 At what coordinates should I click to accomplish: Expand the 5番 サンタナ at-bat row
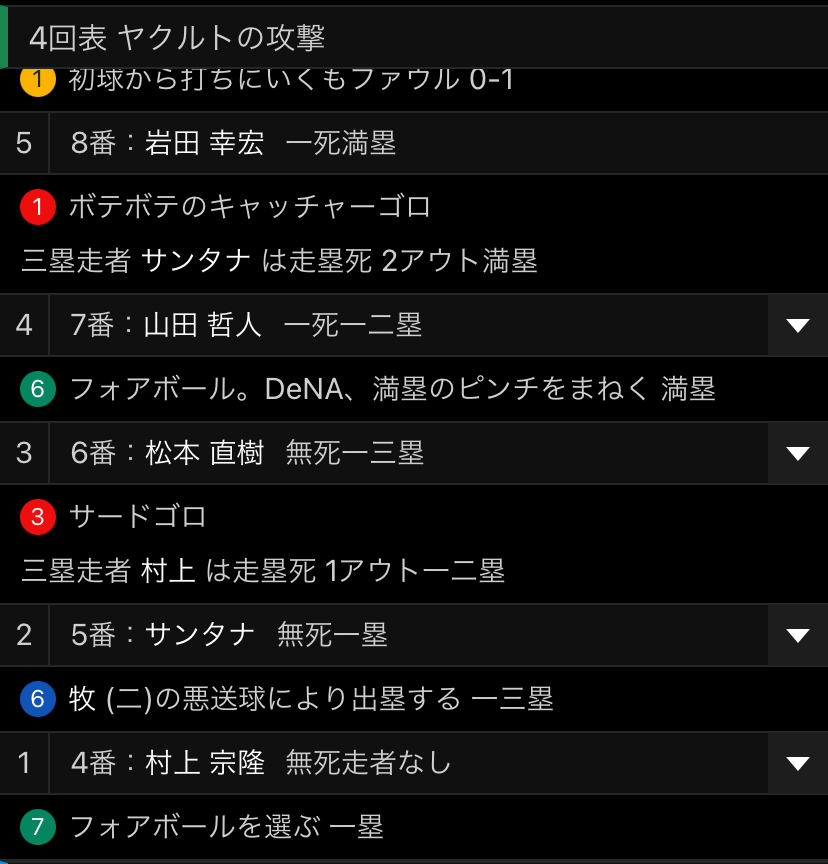coord(797,635)
